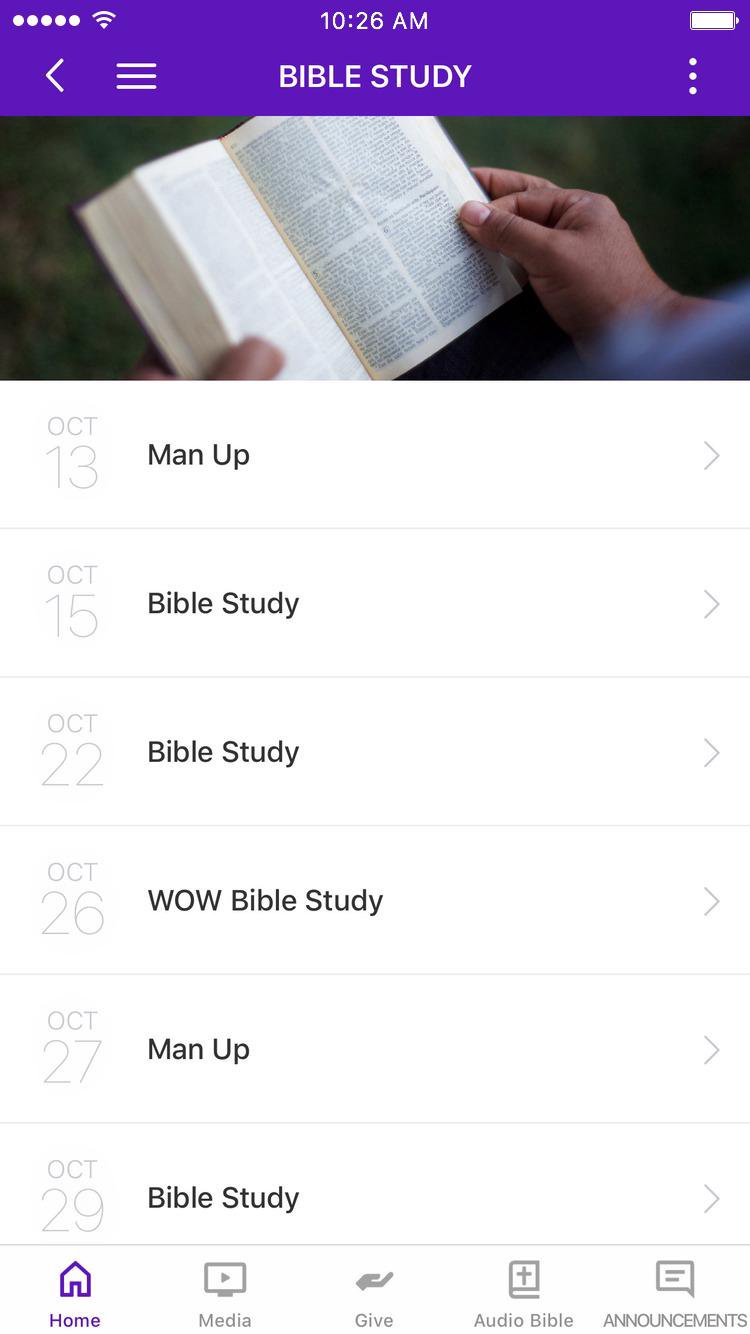Switch to the Announcements tab
This screenshot has height=1334, width=750.
tap(675, 1292)
